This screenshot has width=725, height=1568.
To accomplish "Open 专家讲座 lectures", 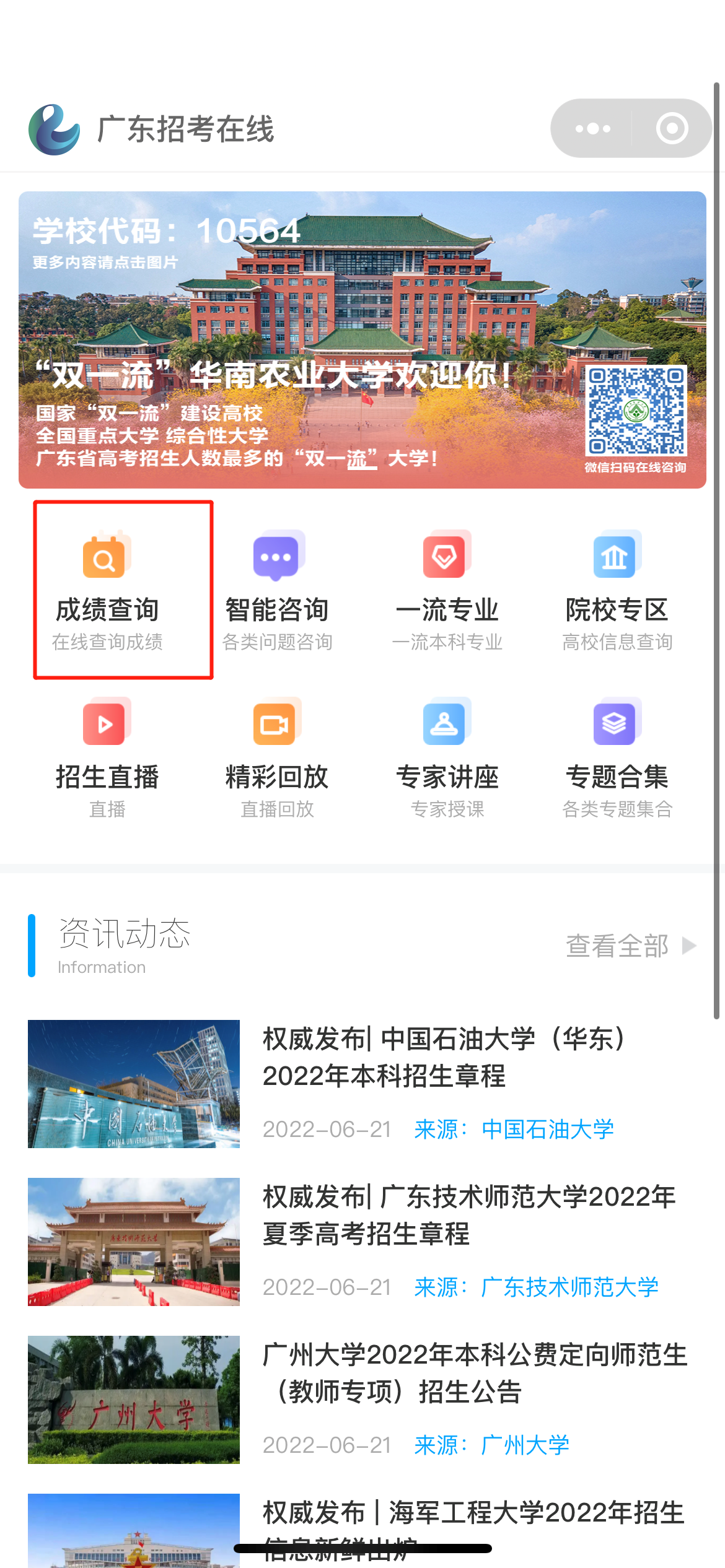I will pyautogui.click(x=447, y=757).
